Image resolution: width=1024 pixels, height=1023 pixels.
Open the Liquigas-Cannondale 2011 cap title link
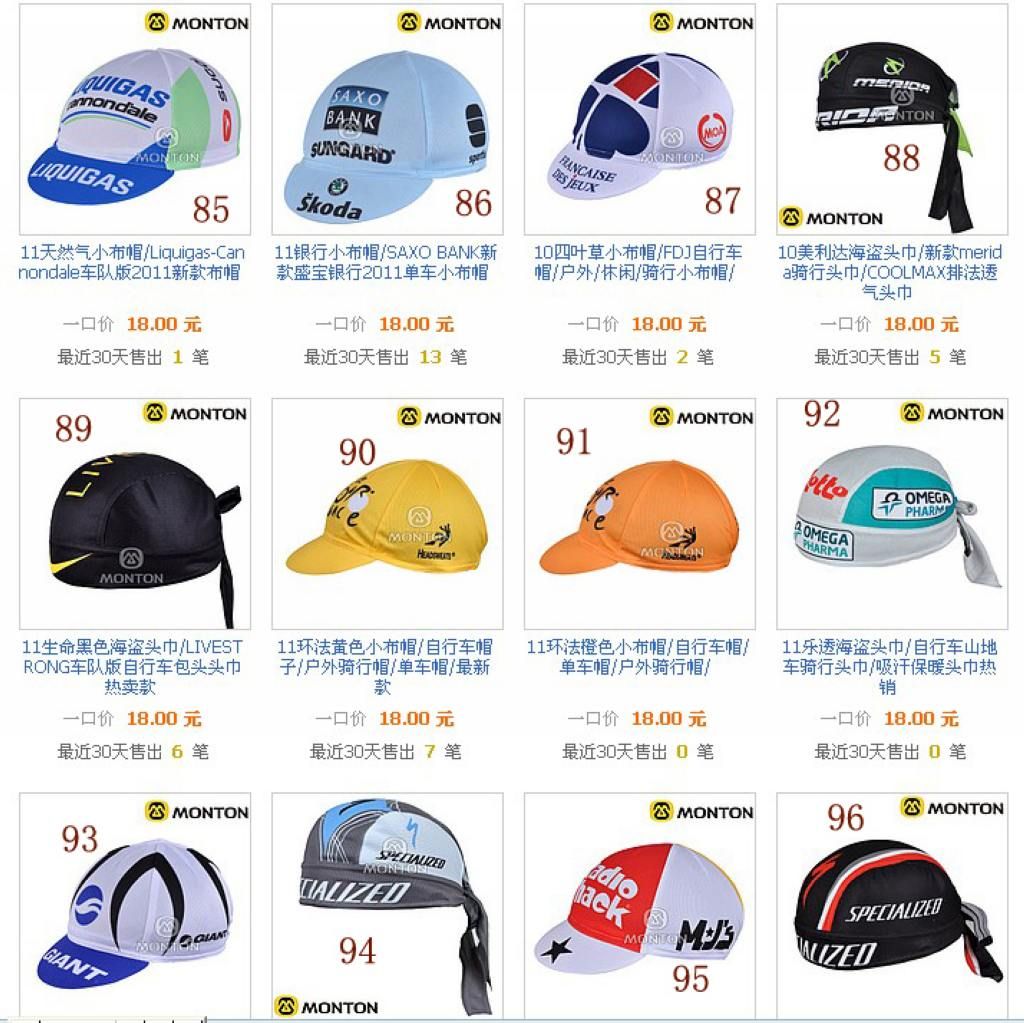[x=132, y=262]
